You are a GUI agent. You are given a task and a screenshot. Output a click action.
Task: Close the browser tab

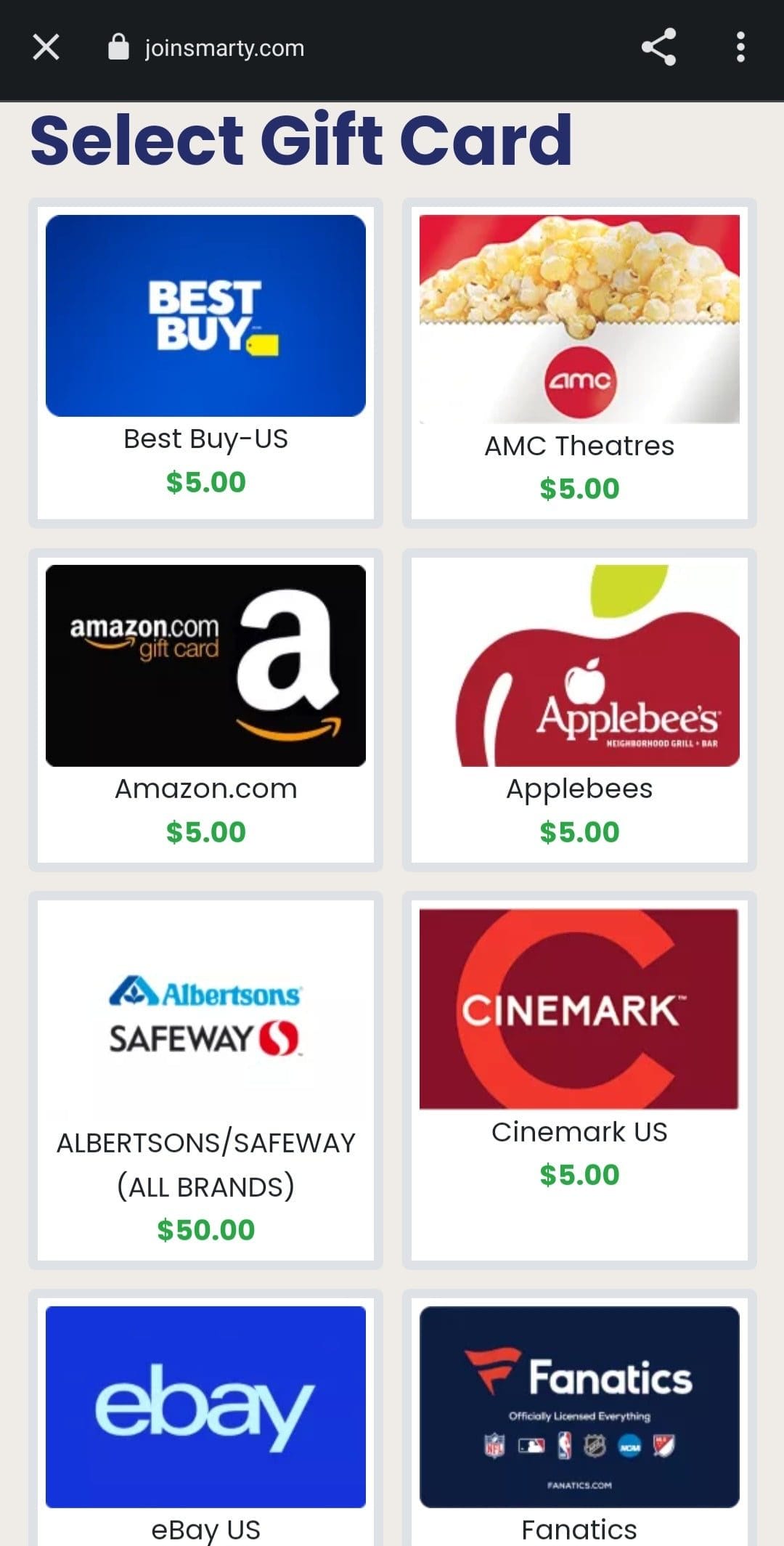click(46, 48)
